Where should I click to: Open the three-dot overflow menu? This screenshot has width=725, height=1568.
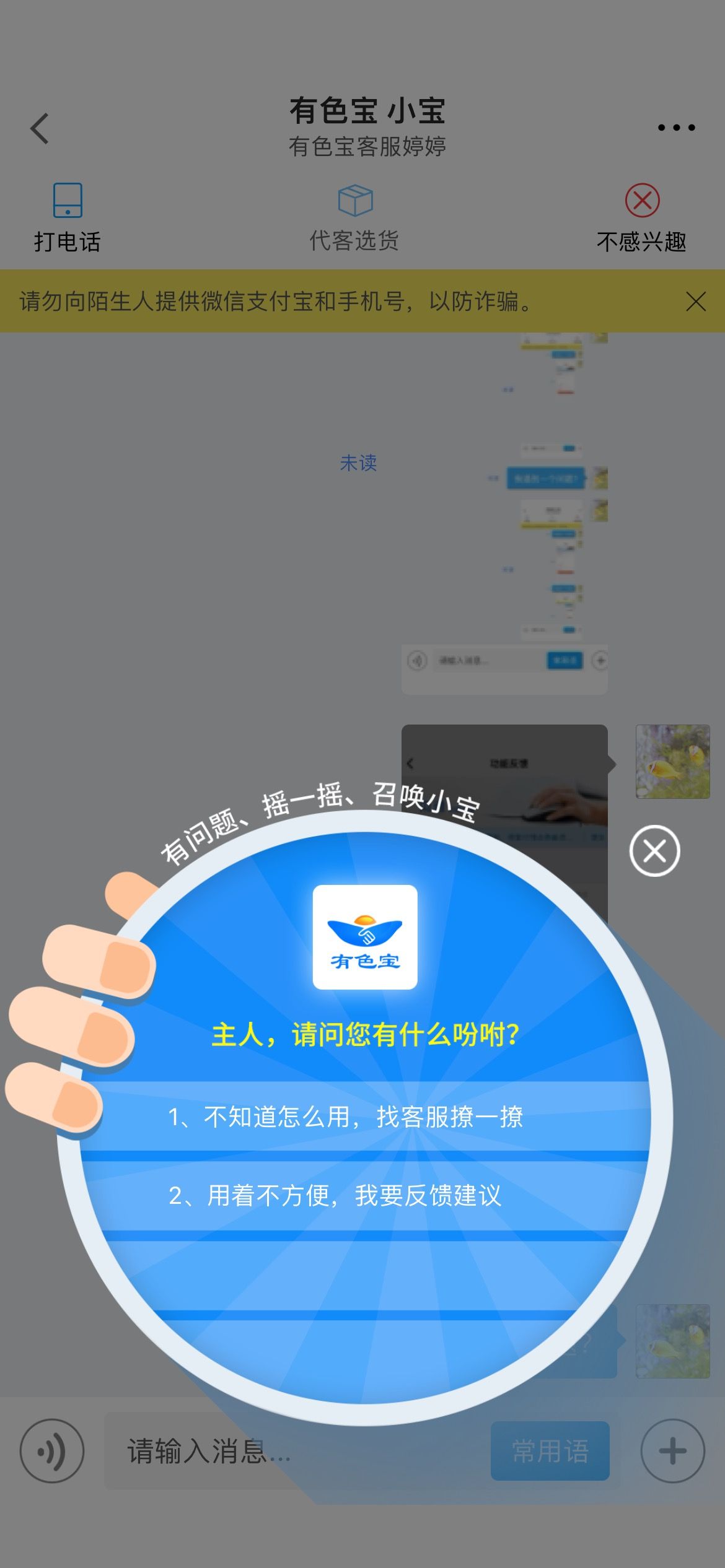(676, 128)
